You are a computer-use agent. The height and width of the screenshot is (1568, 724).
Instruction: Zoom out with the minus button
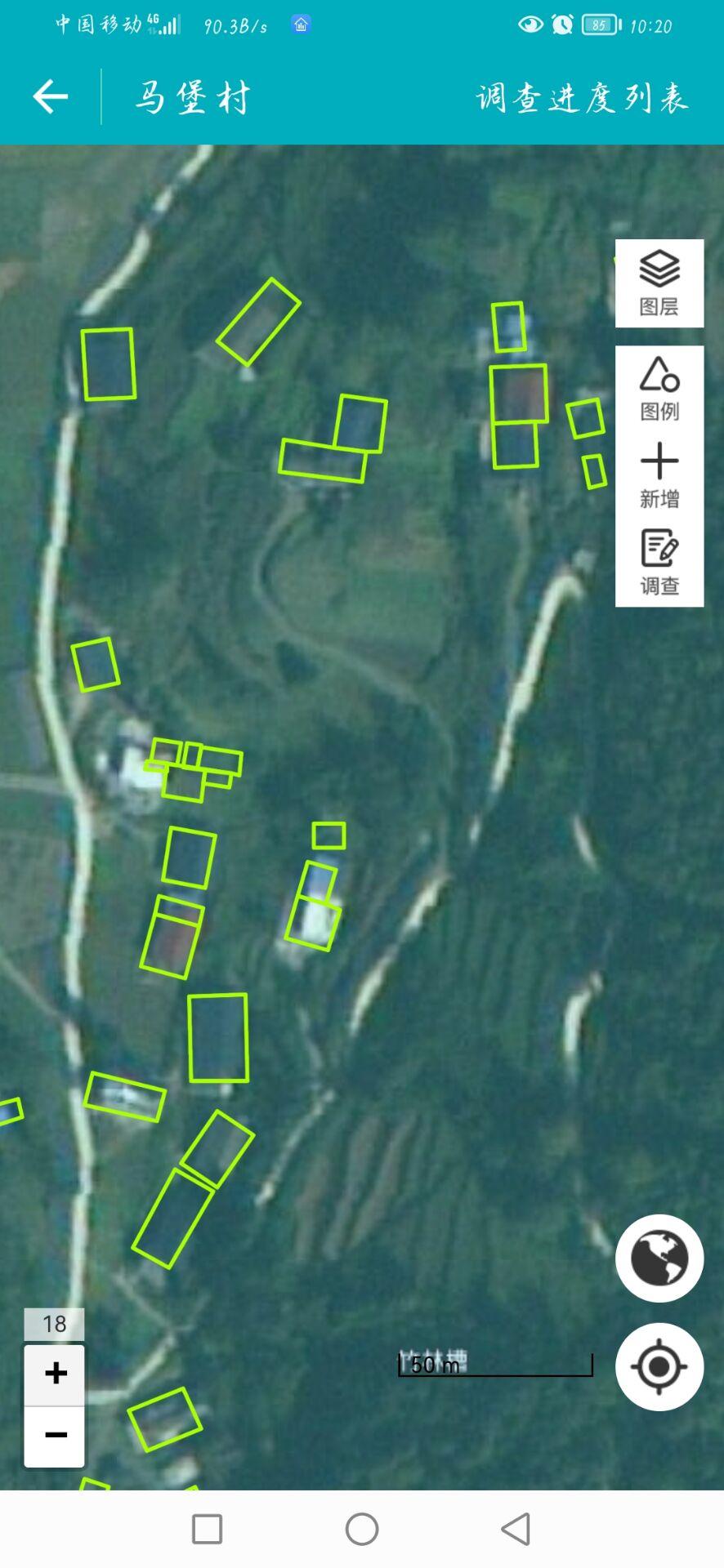point(55,1435)
